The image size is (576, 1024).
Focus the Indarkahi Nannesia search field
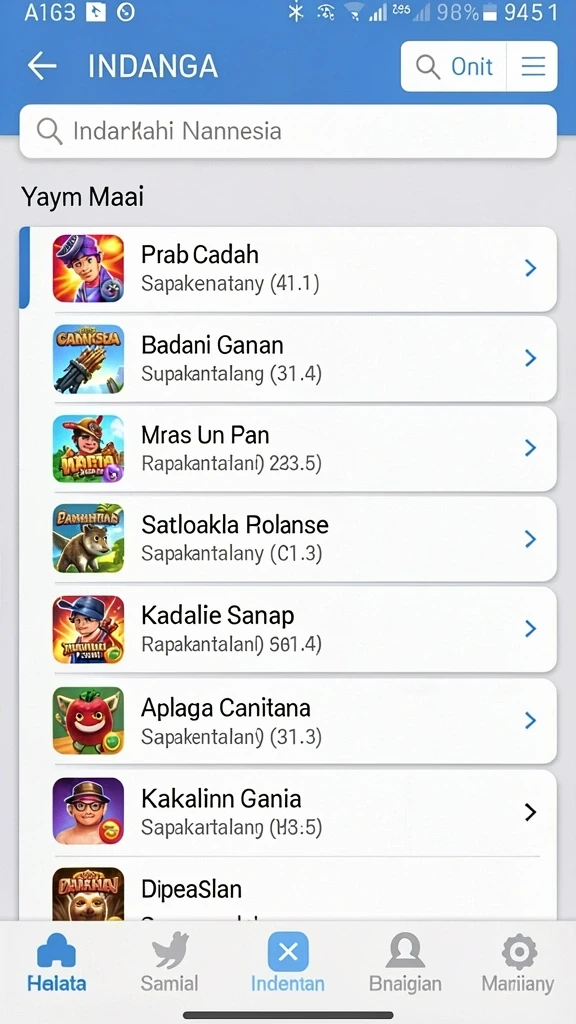coord(288,131)
